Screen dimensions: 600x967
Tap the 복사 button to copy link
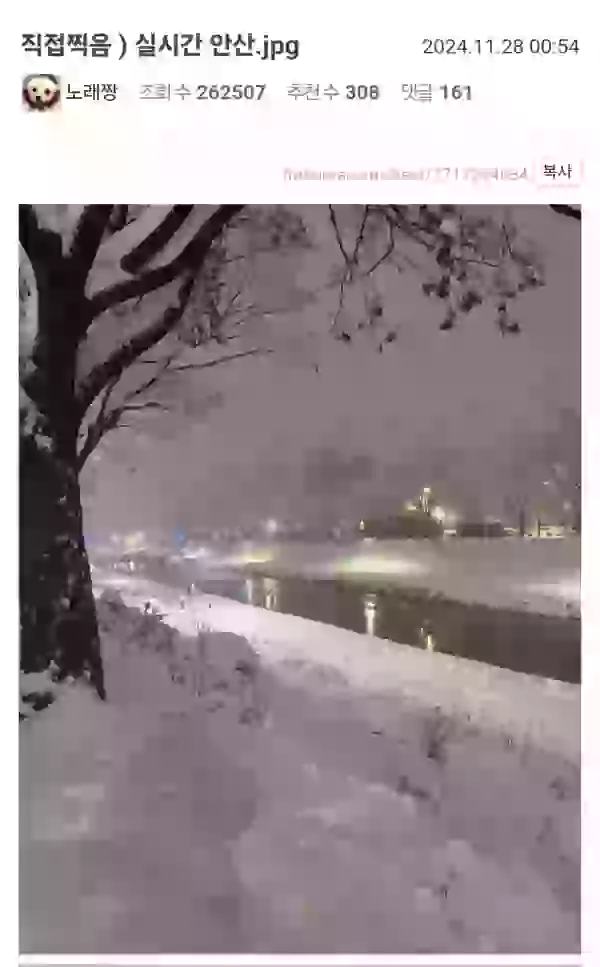coord(557,172)
